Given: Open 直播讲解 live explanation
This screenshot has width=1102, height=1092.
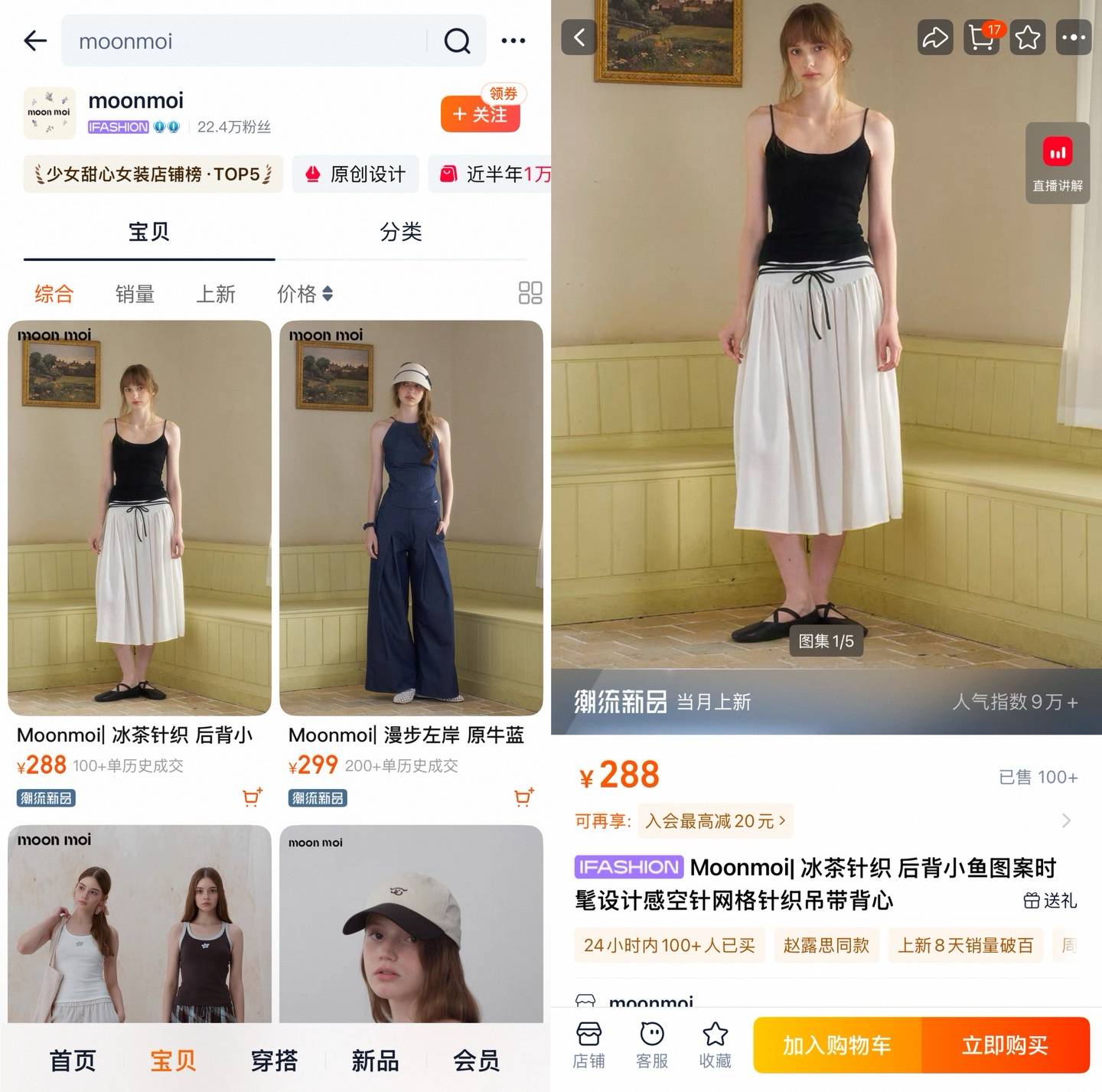Looking at the screenshot, I should [1057, 163].
